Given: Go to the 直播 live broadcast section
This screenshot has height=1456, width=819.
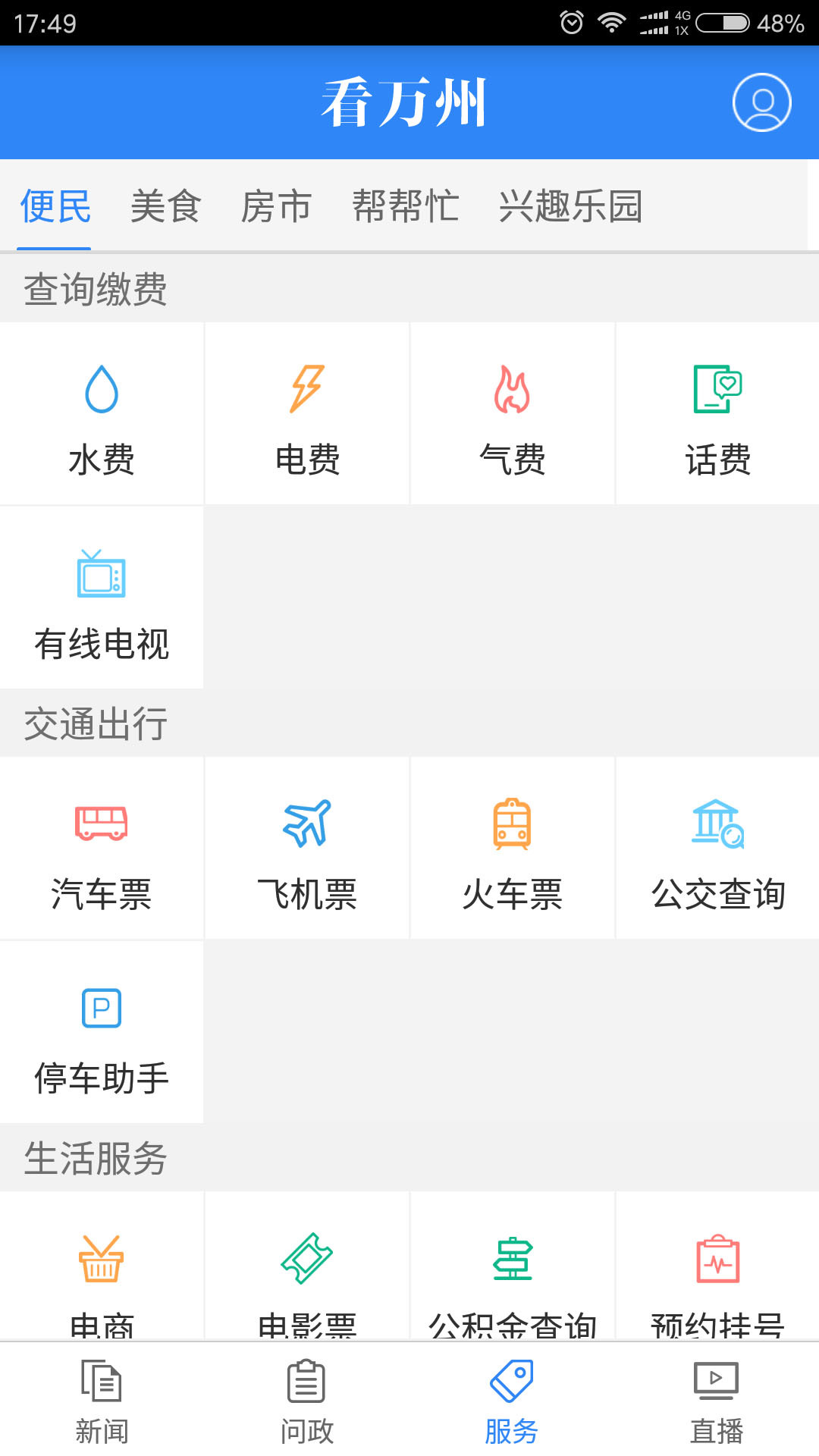Looking at the screenshot, I should [x=717, y=1403].
